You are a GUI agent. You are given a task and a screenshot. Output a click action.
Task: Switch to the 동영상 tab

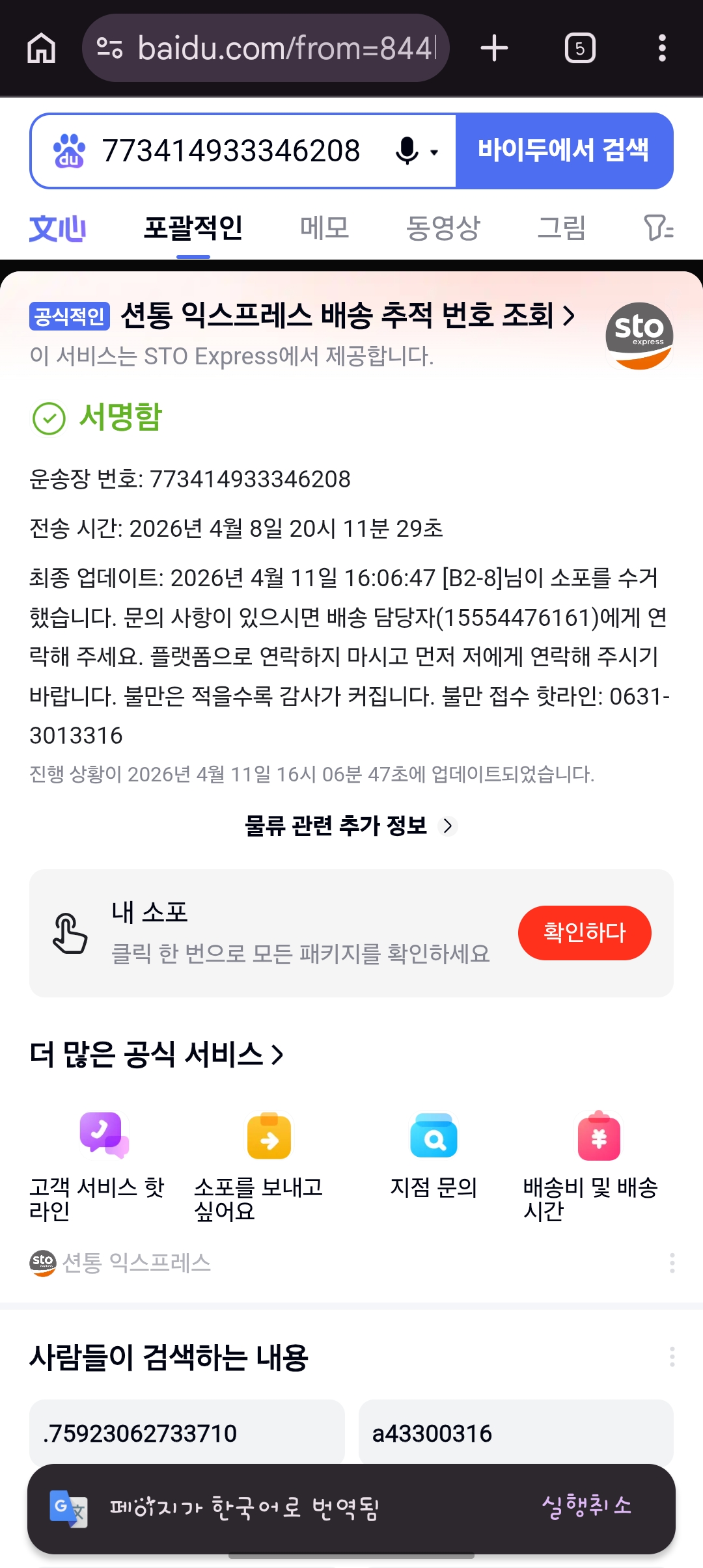pos(443,228)
